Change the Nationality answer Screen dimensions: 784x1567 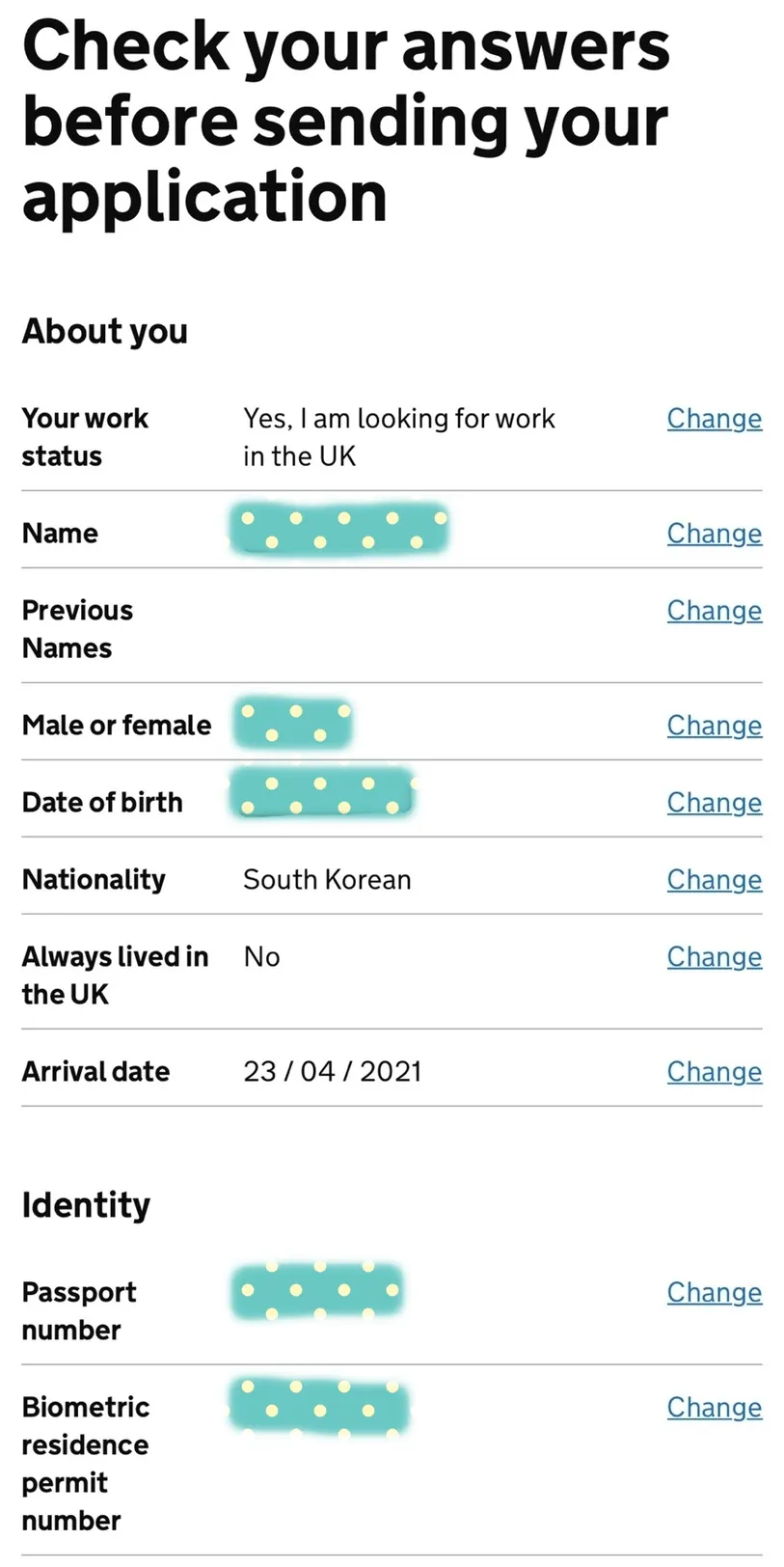714,880
